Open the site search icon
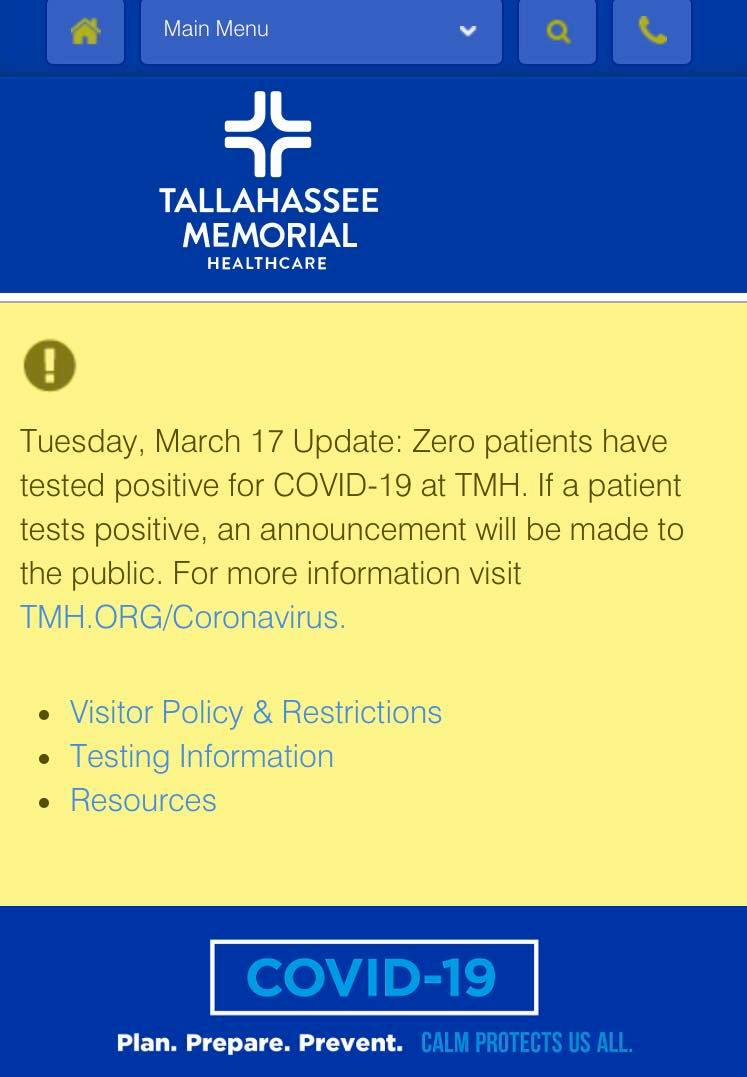This screenshot has width=747, height=1077. (558, 31)
